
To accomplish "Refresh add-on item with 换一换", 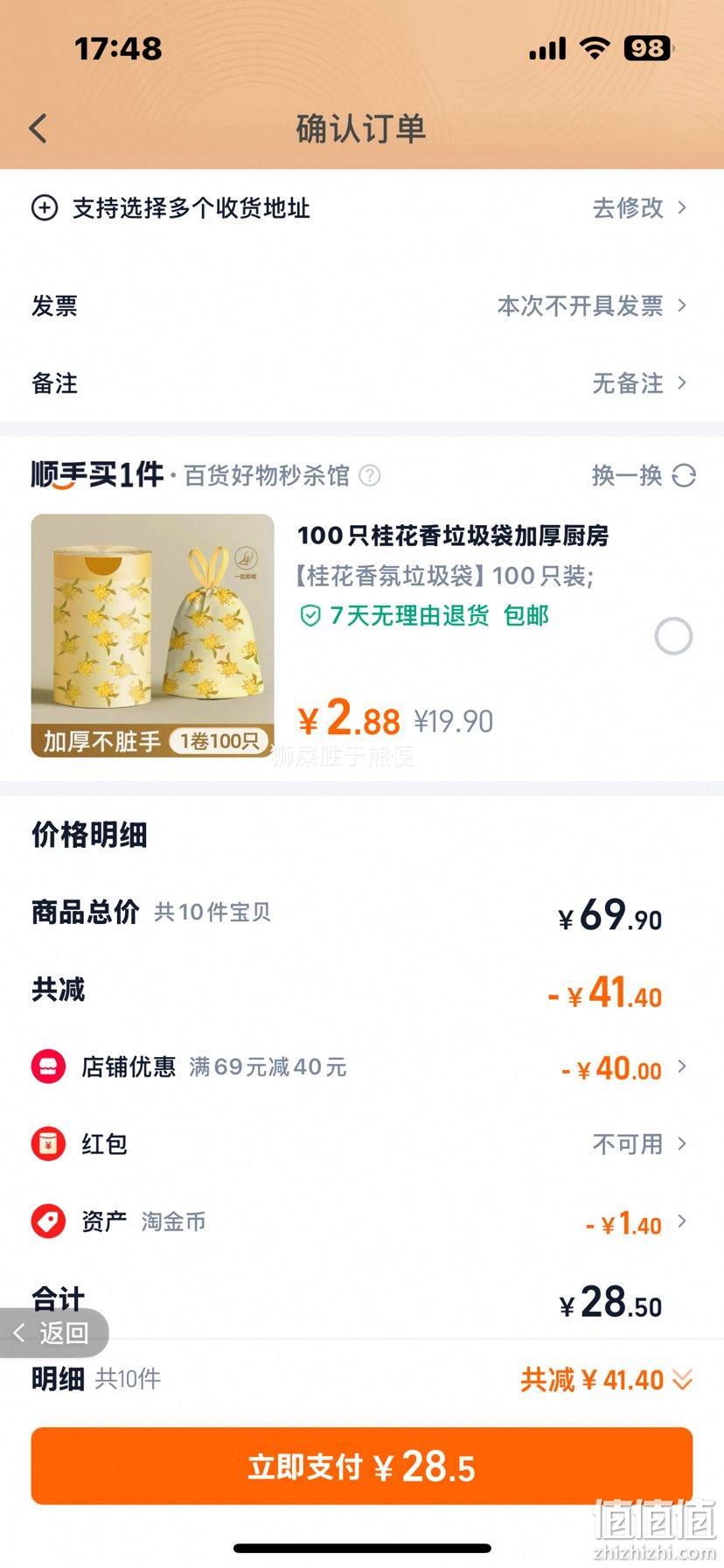I will click(643, 475).
